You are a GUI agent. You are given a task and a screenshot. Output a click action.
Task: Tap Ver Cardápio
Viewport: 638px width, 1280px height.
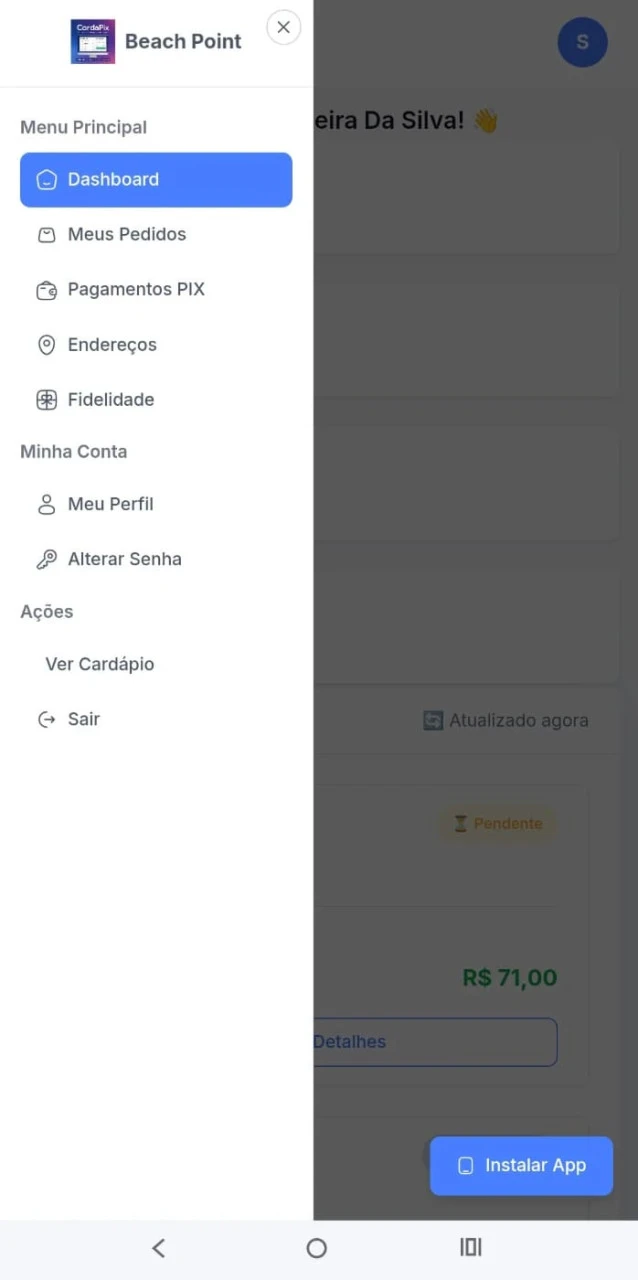[100, 664]
